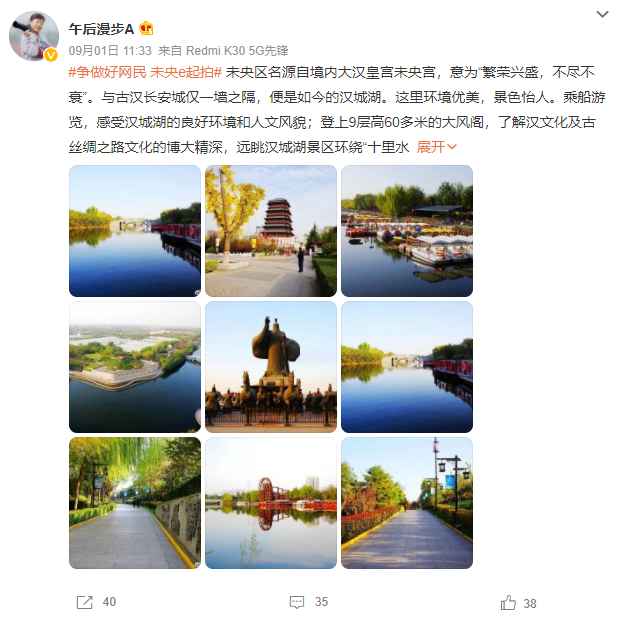Open the docked boats photo
This screenshot has height=618, width=622.
click(407, 231)
